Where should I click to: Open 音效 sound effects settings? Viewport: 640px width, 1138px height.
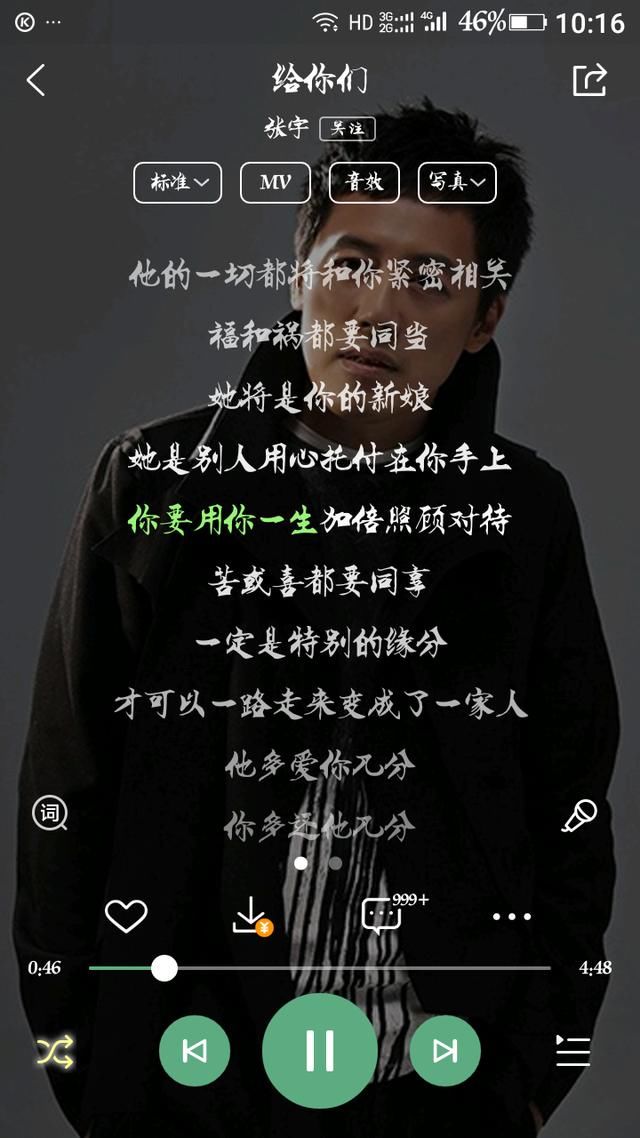[364, 182]
